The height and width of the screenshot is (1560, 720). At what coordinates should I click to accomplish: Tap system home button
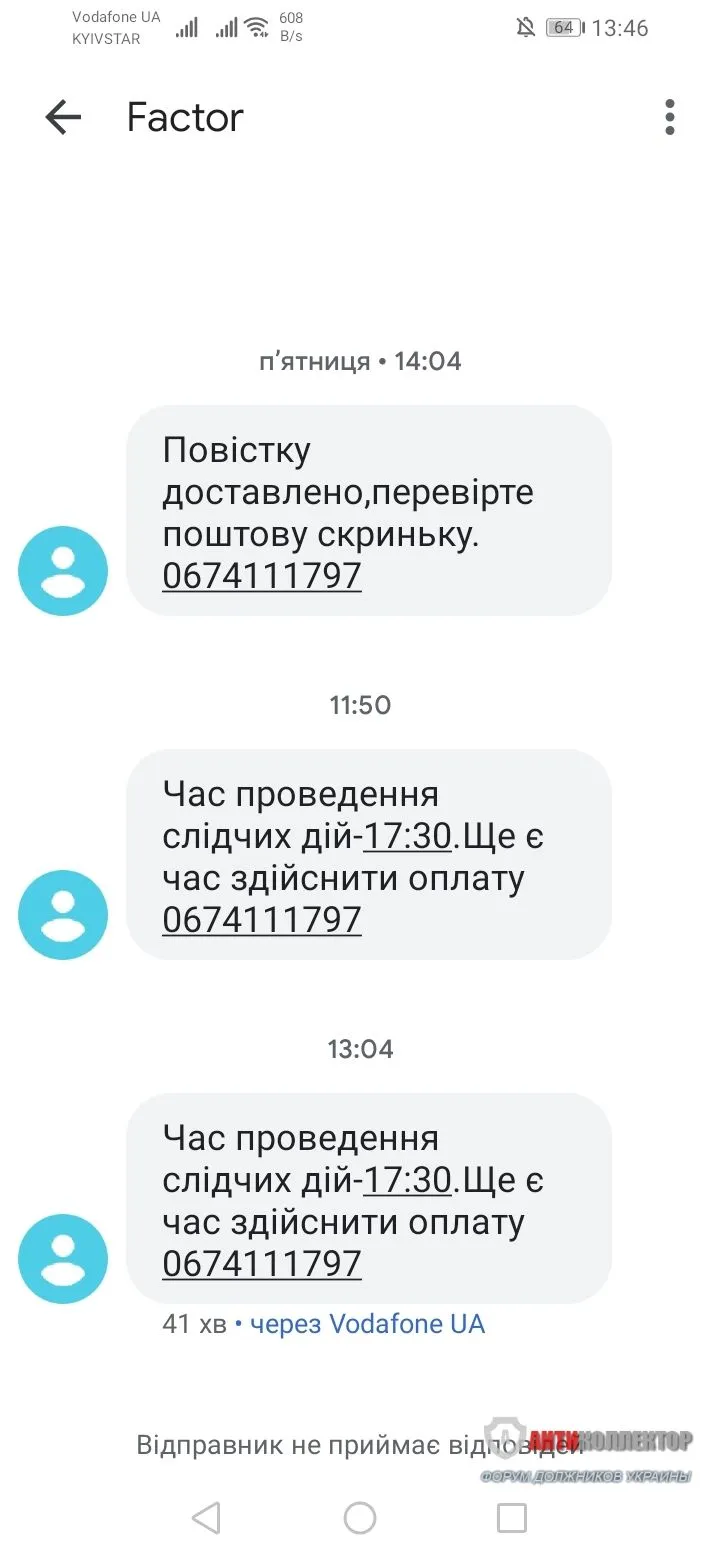(360, 1518)
